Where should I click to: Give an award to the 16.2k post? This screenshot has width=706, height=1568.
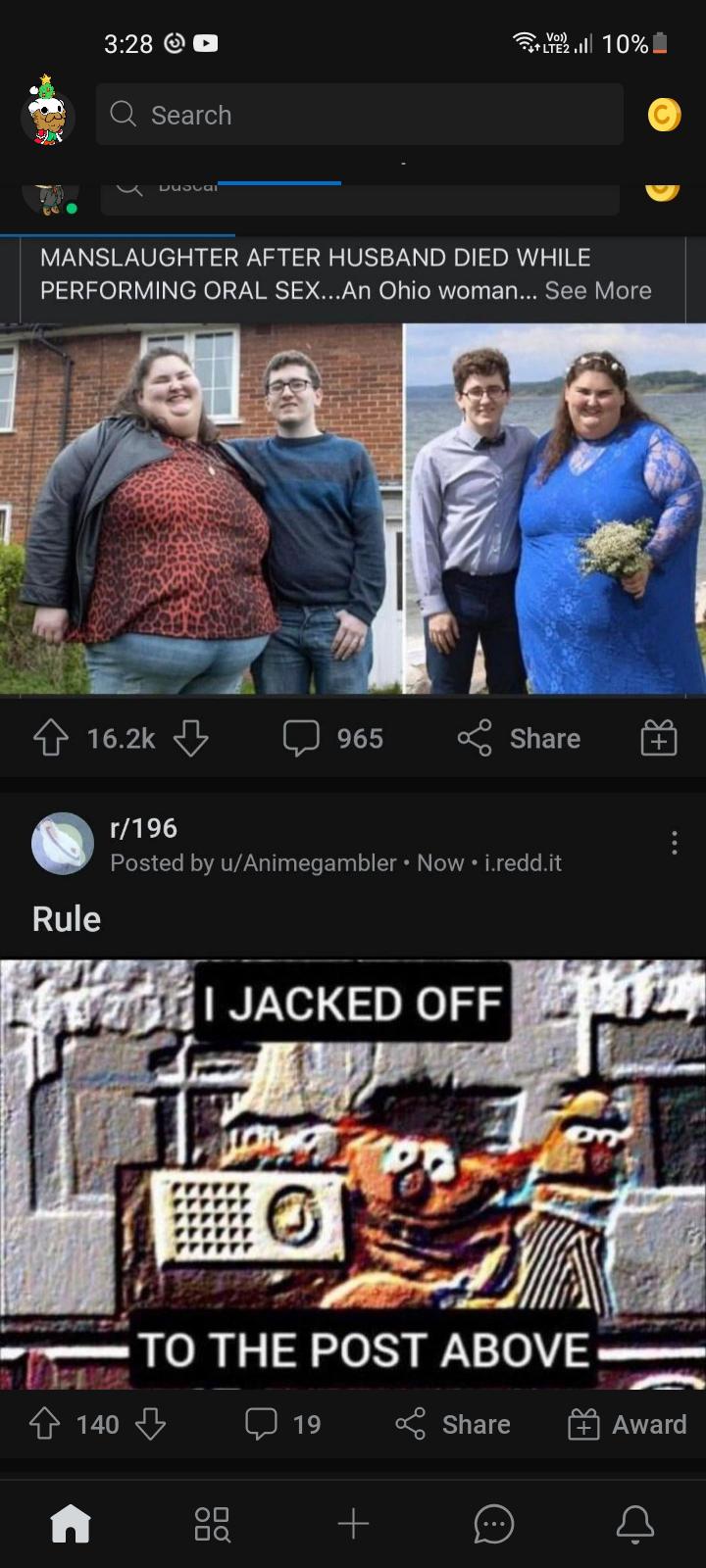pyautogui.click(x=659, y=738)
